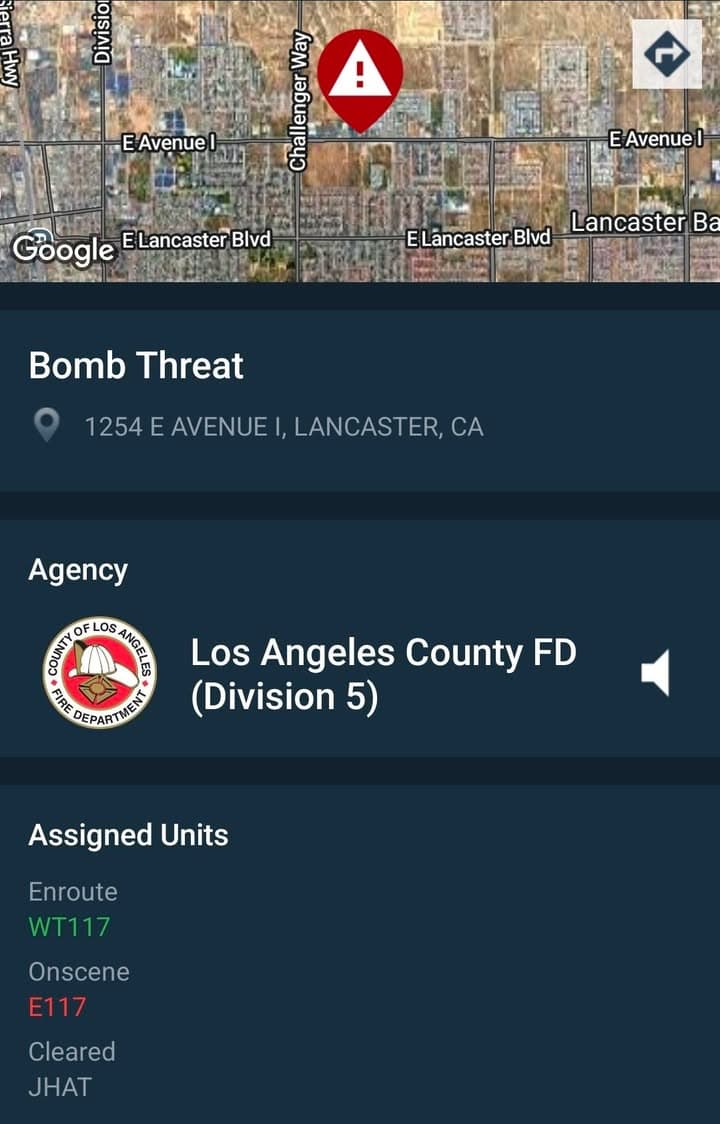The image size is (720, 1124).
Task: Expand the Agency details panel
Action: tap(79, 569)
